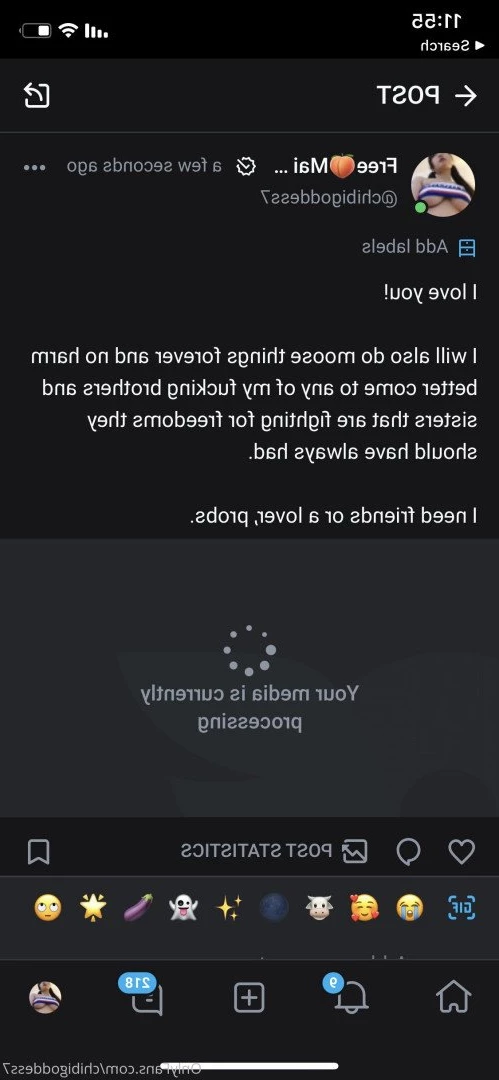This screenshot has width=499, height=1080.
Task: Open the chibigoddess7 profile picture
Action: click(x=442, y=185)
